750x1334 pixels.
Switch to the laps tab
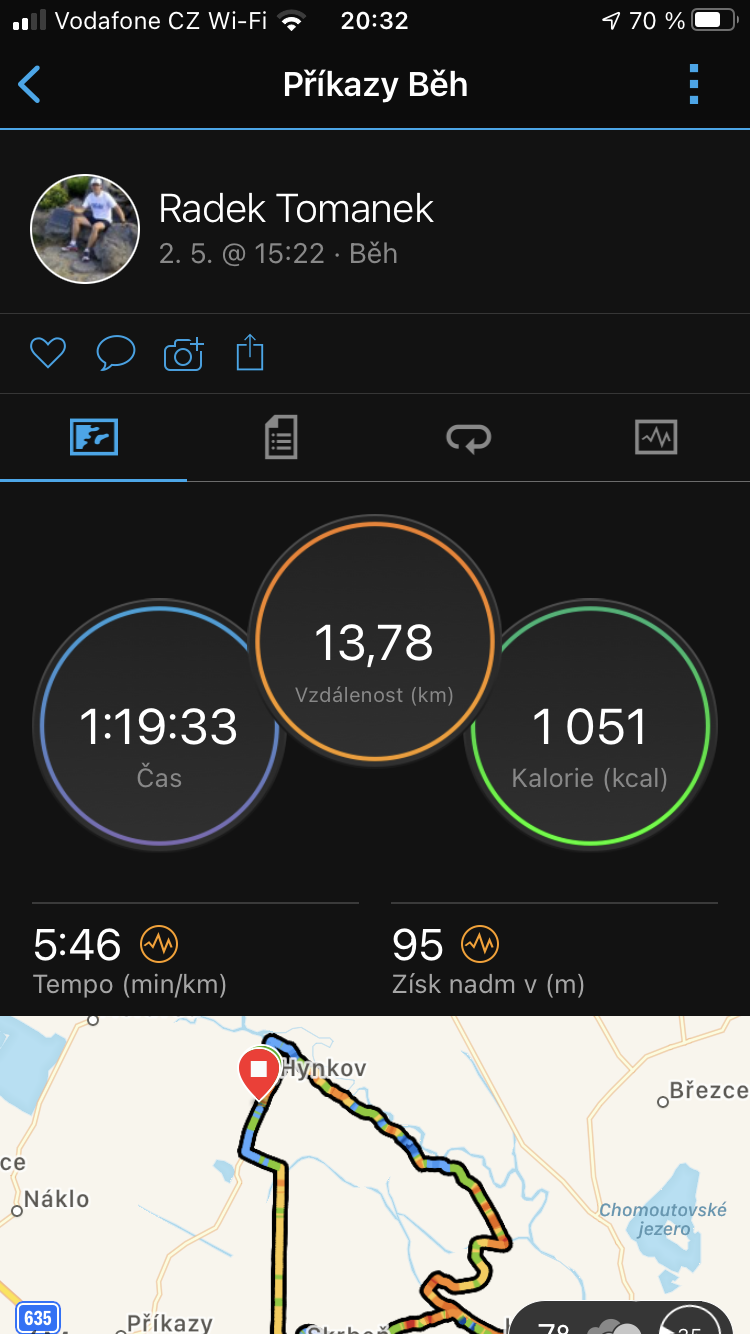pos(468,438)
